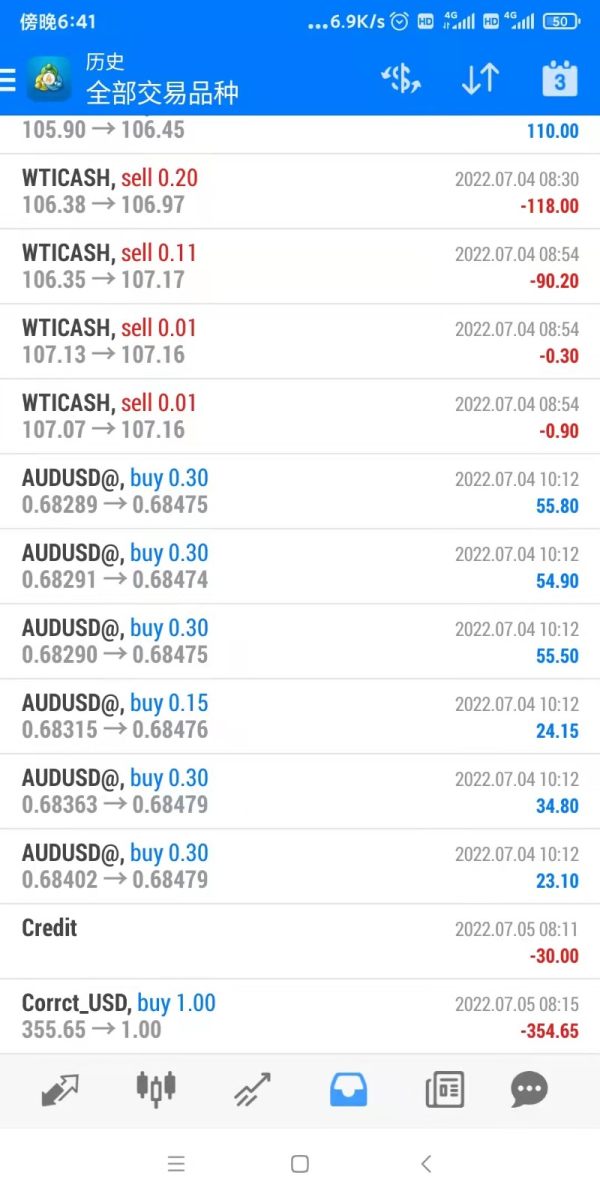Viewport: 600px width, 1200px height.
Task: Expand AUDUSD@ trade with profit 23.10
Action: [x=300, y=866]
